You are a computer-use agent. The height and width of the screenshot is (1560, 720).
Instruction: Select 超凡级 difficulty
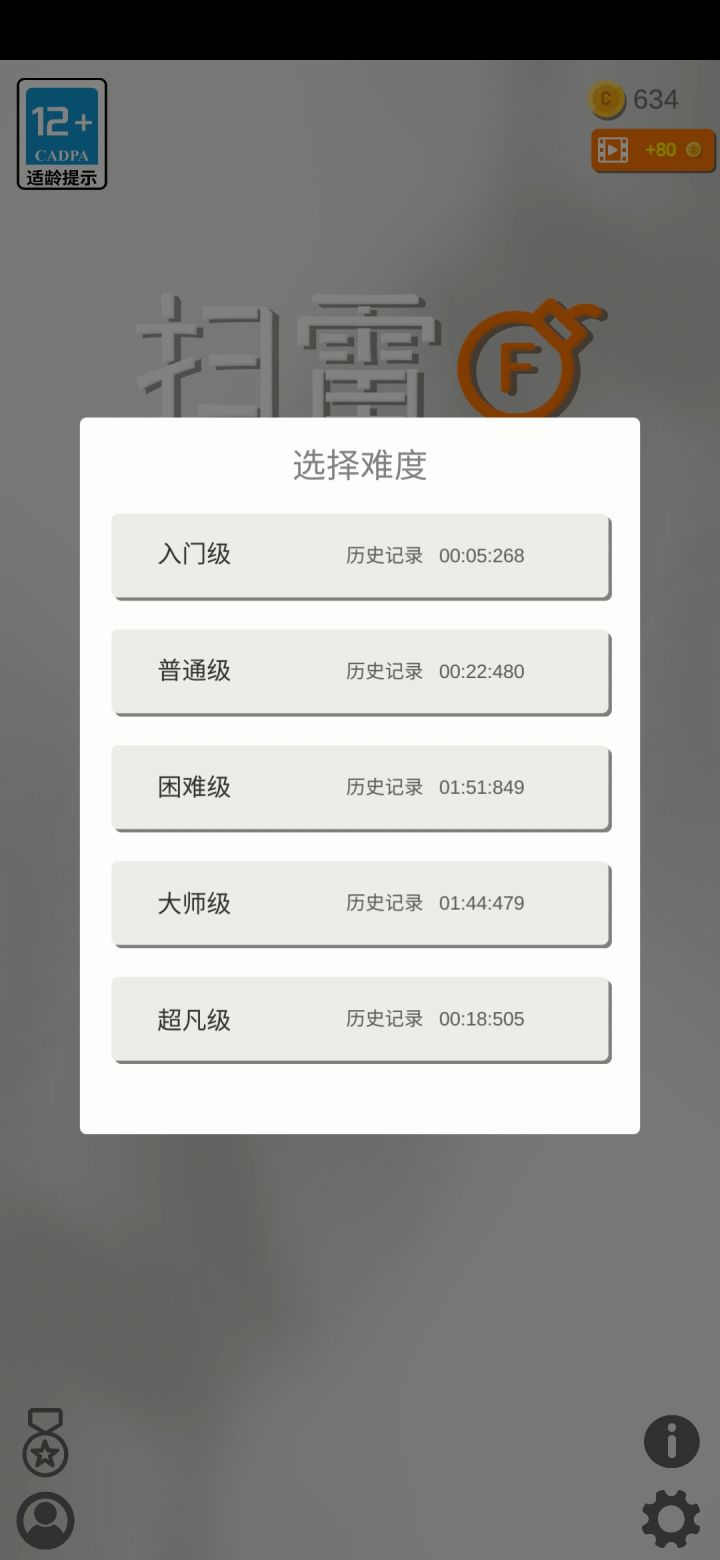tap(360, 1019)
